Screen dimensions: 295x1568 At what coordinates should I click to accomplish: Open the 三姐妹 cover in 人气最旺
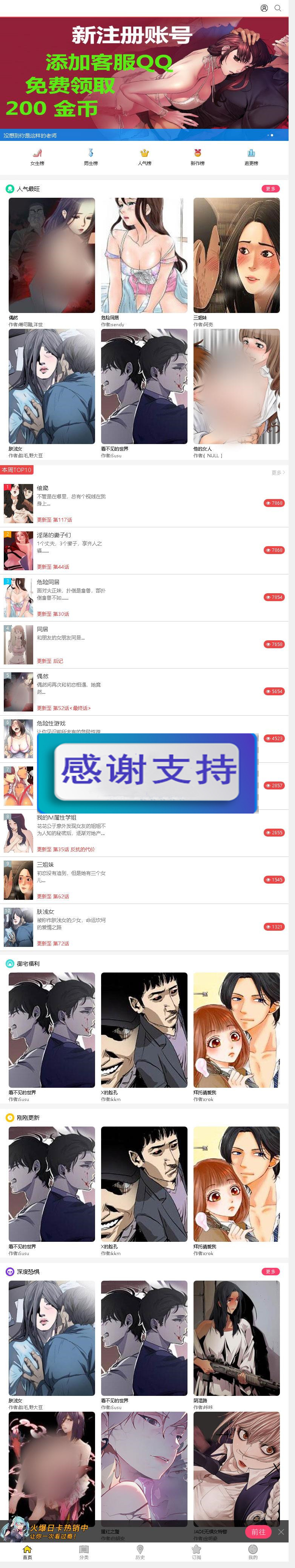click(237, 256)
